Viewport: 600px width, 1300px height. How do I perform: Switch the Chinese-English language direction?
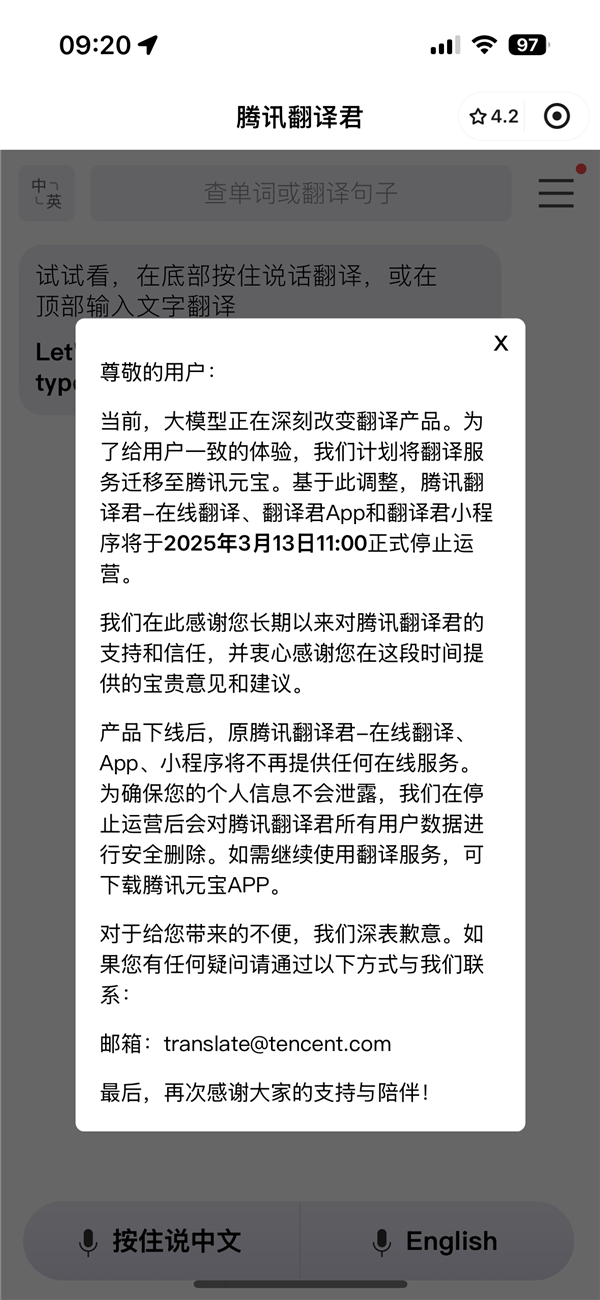tap(47, 193)
